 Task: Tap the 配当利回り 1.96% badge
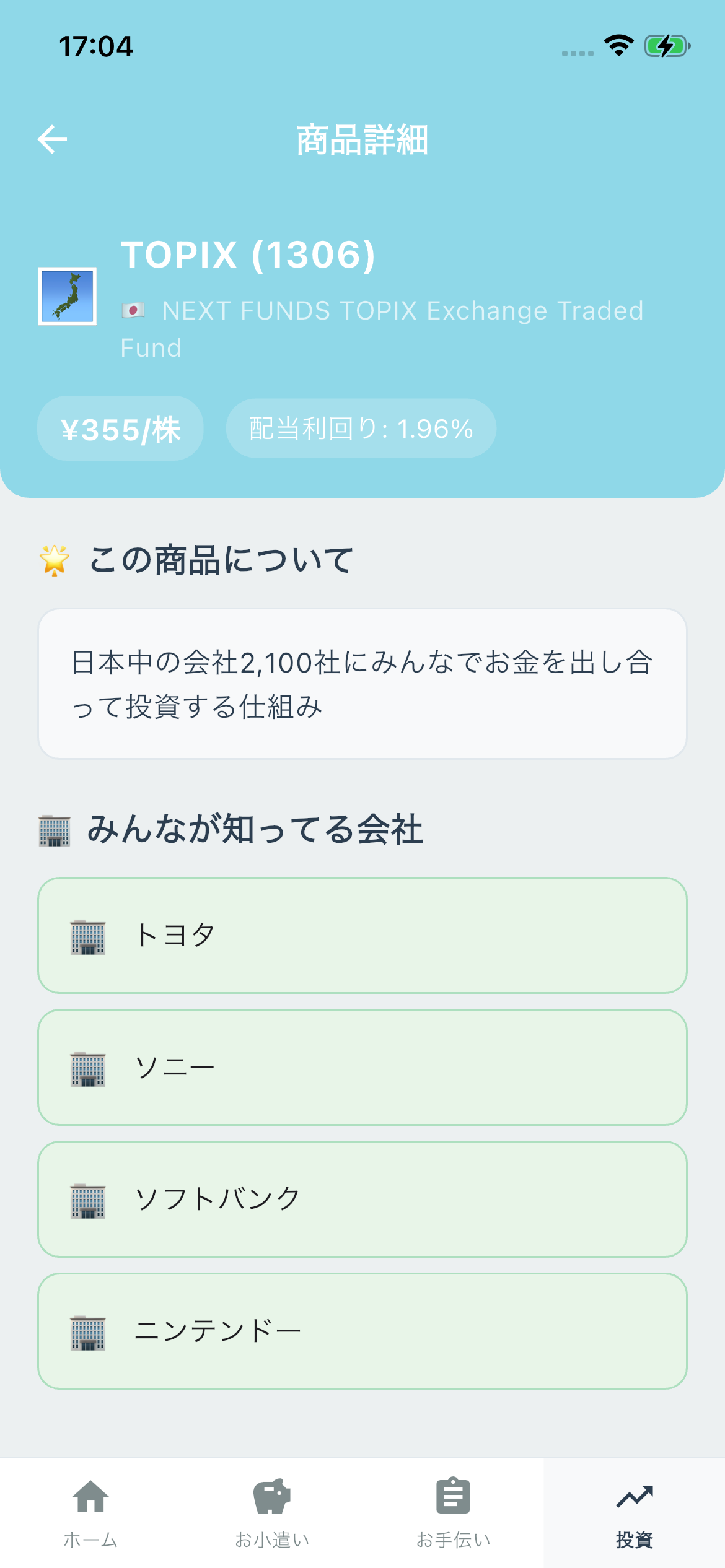(360, 427)
